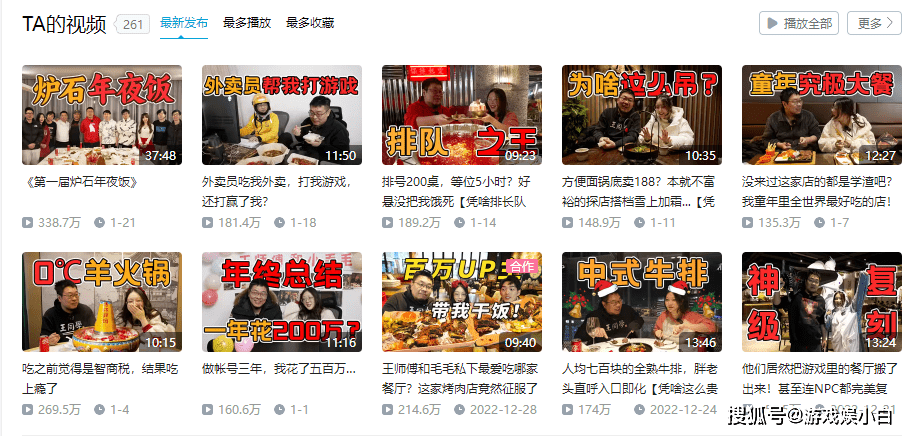Open title link 《第一届炉石年夜饭》
Viewport: 914px width, 436px height.
point(79,182)
